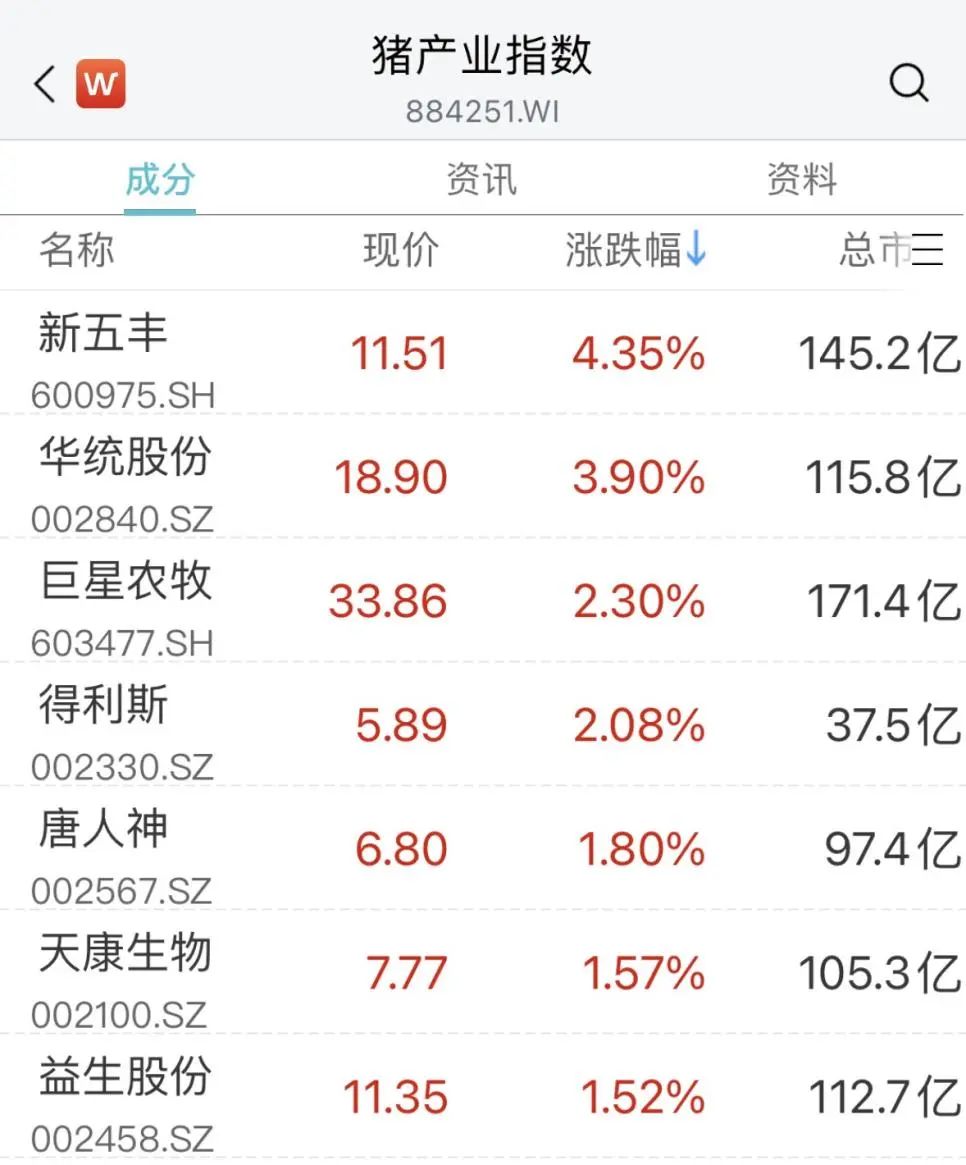Image resolution: width=966 pixels, height=1165 pixels.
Task: Go back using the arrow icon
Action: (x=45, y=85)
